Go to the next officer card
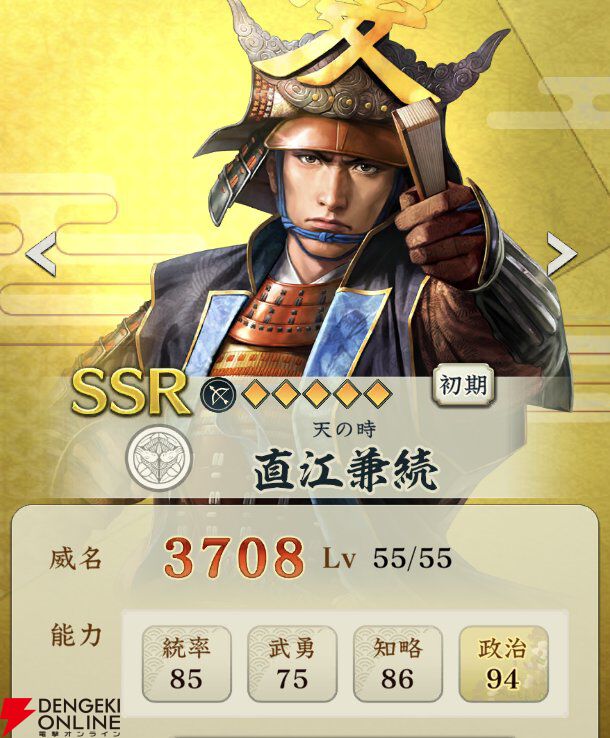 click(561, 256)
